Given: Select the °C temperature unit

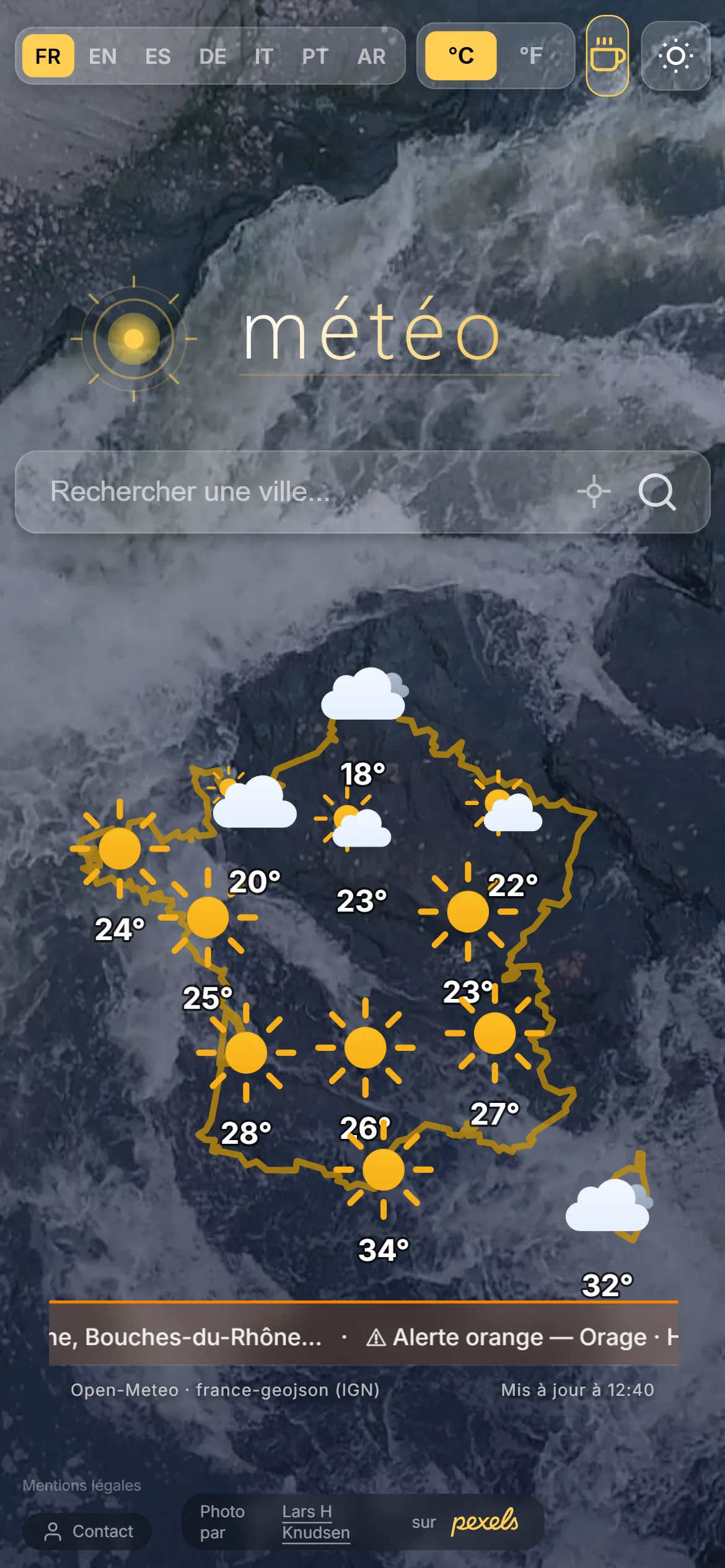Looking at the screenshot, I should pos(460,56).
